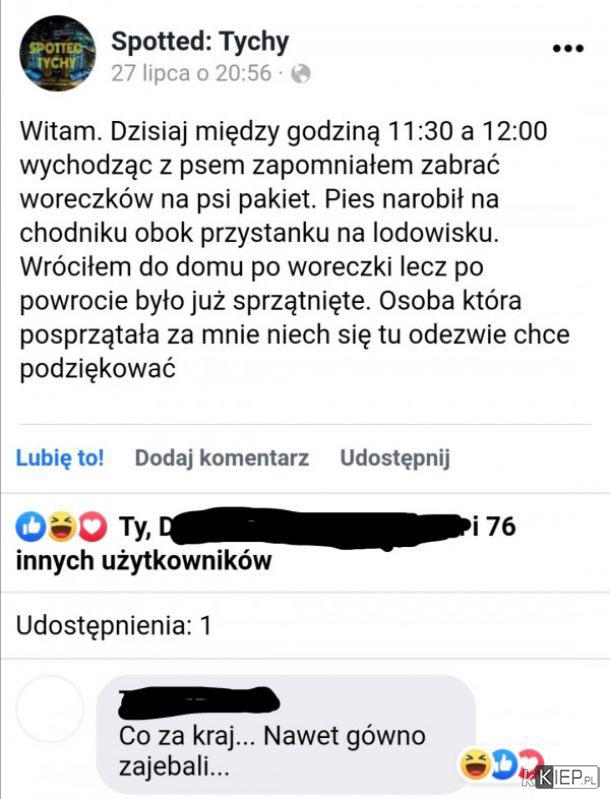Open the Spotted: Tychy page name
The image size is (610, 799).
tap(199, 41)
